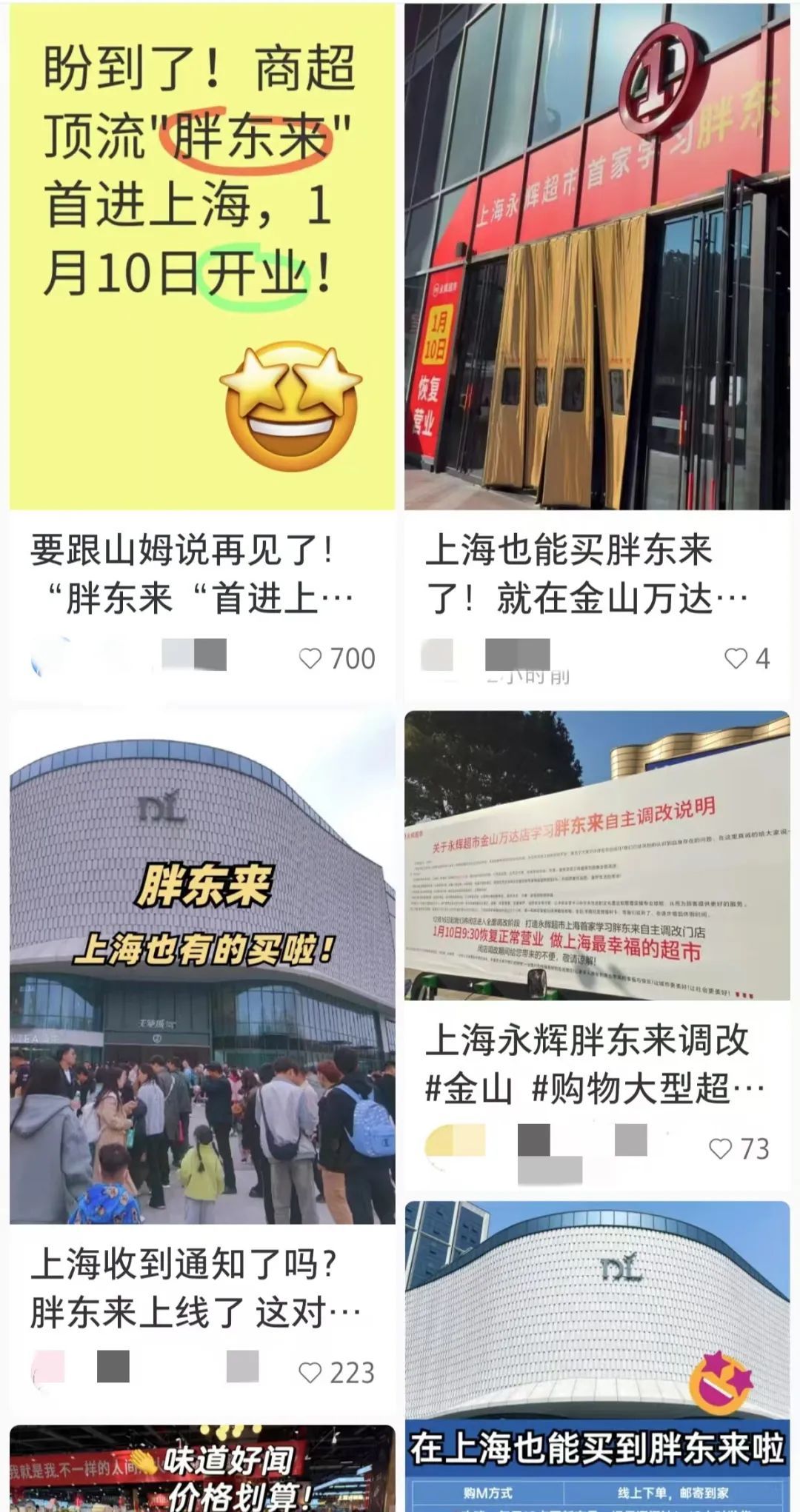Like the post with 700 likes
Screen dimensions: 800x1512
coord(310,658)
